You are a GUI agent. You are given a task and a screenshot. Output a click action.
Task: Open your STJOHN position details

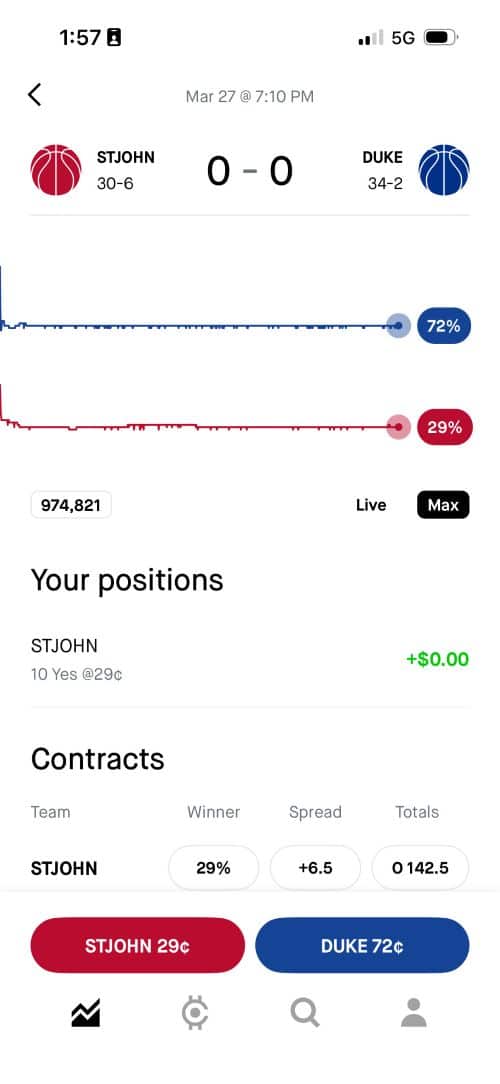(x=250, y=659)
